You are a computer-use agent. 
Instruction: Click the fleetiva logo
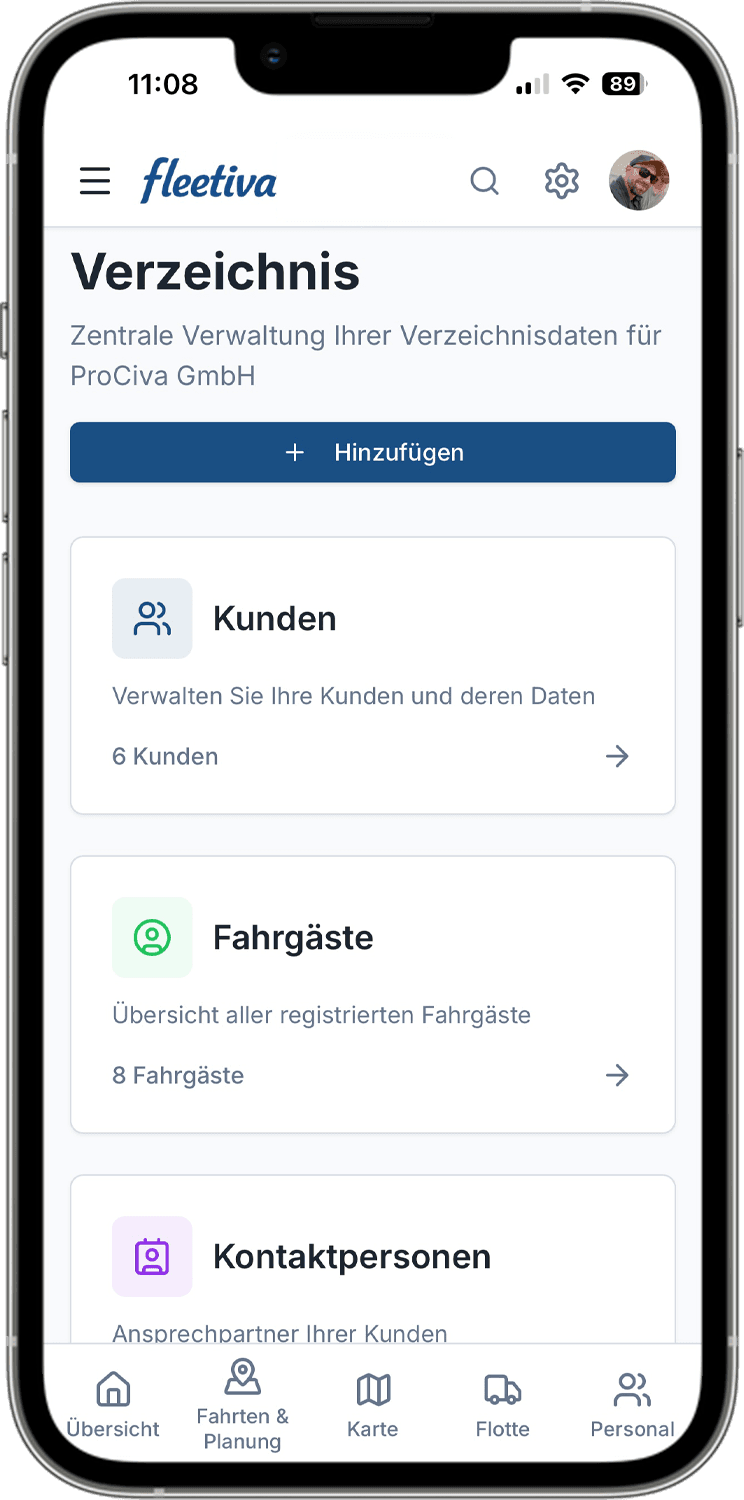coord(208,181)
